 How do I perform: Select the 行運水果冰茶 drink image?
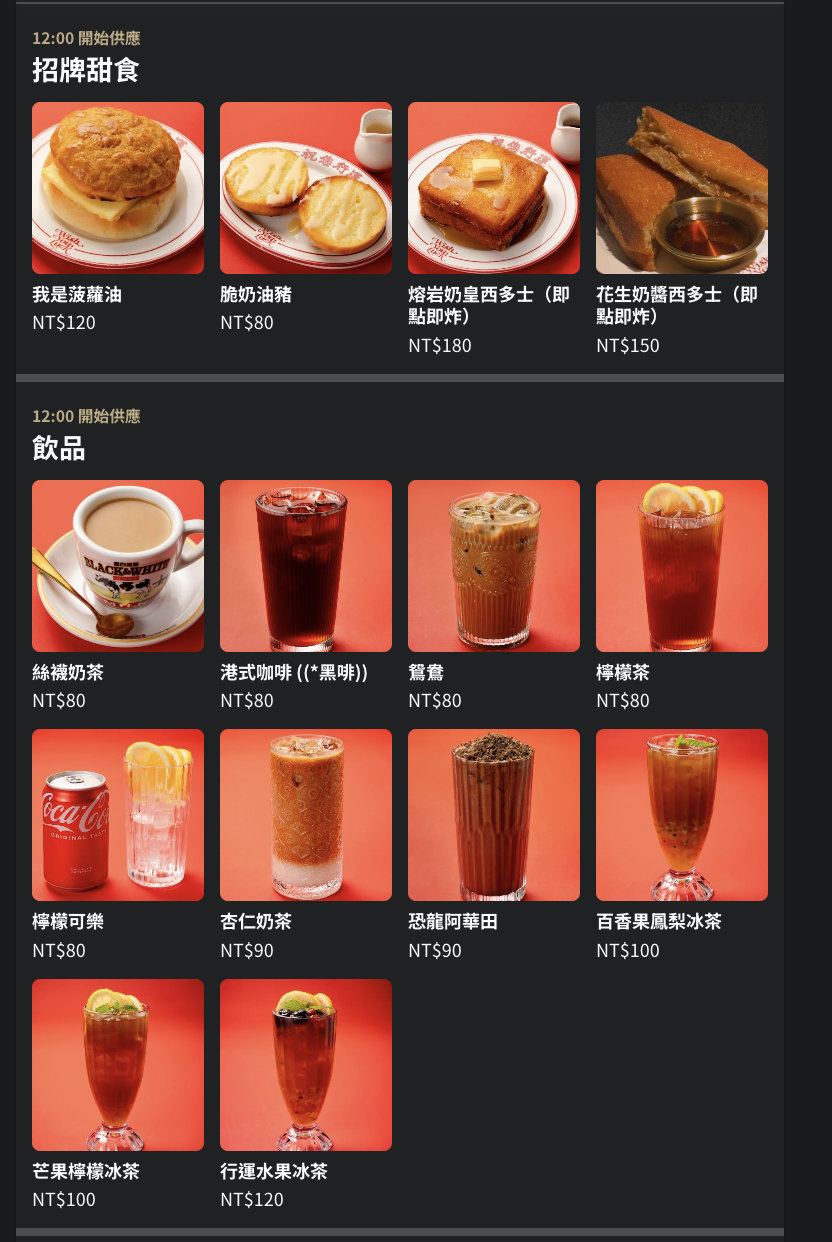305,1064
